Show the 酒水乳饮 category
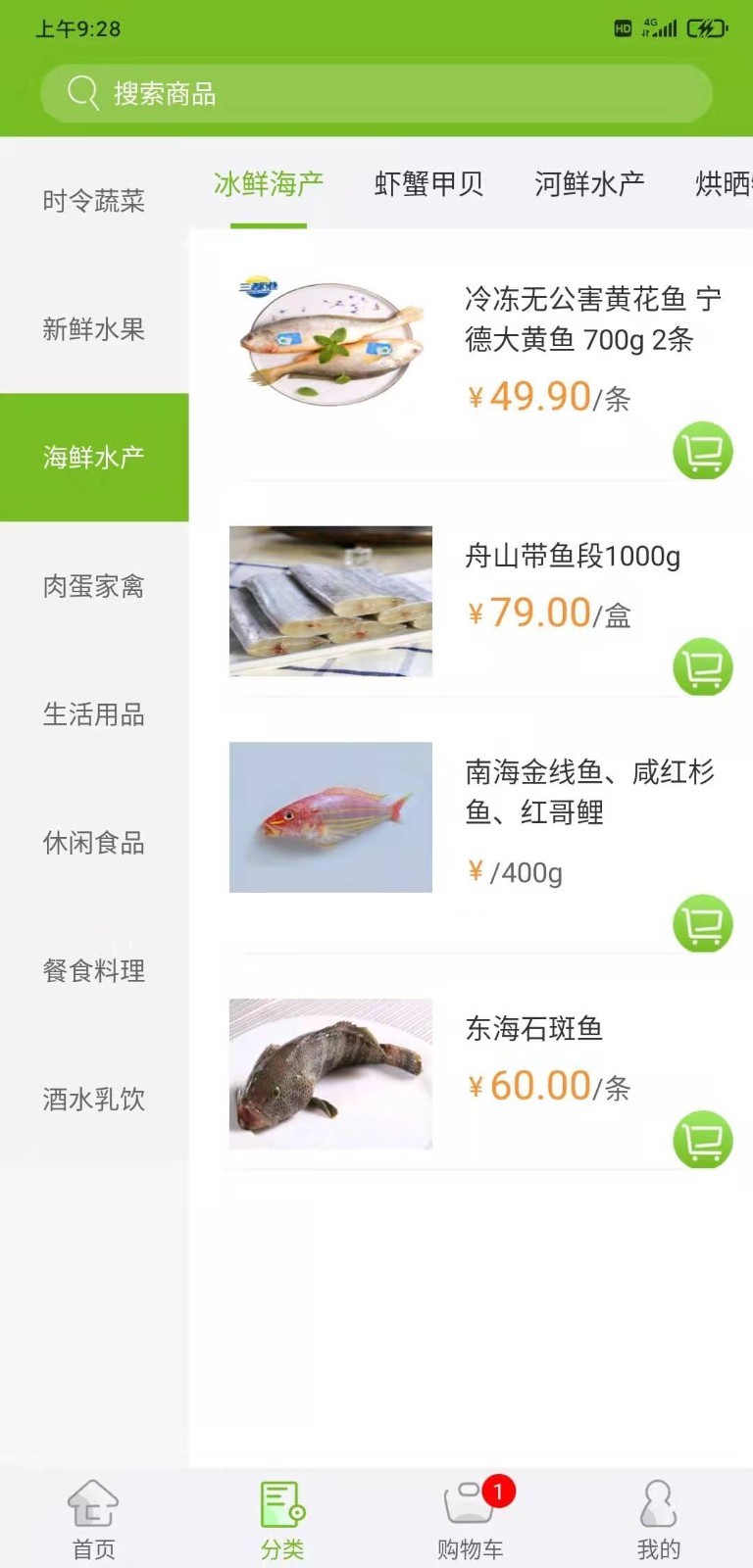753x1568 pixels. (94, 1100)
